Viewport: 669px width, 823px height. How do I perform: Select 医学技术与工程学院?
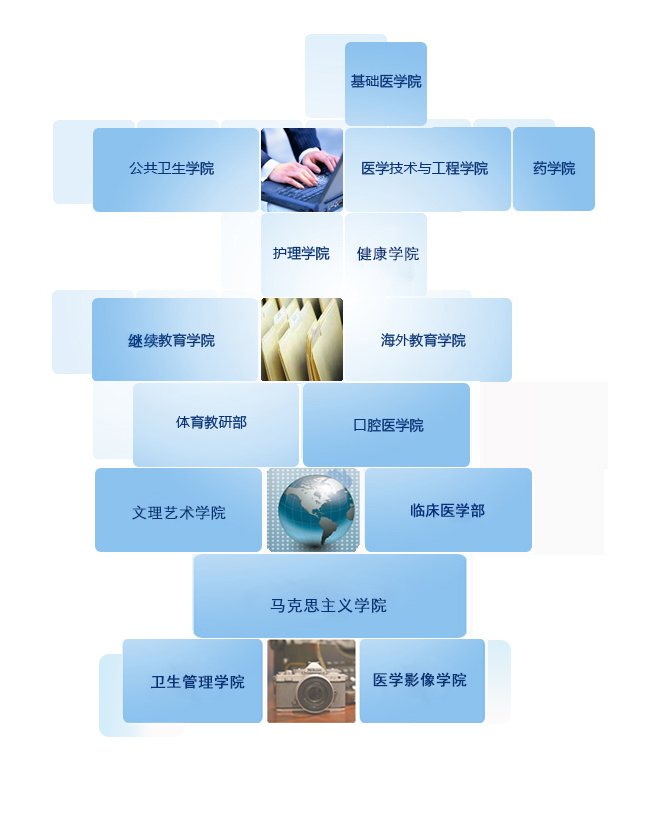pos(425,169)
